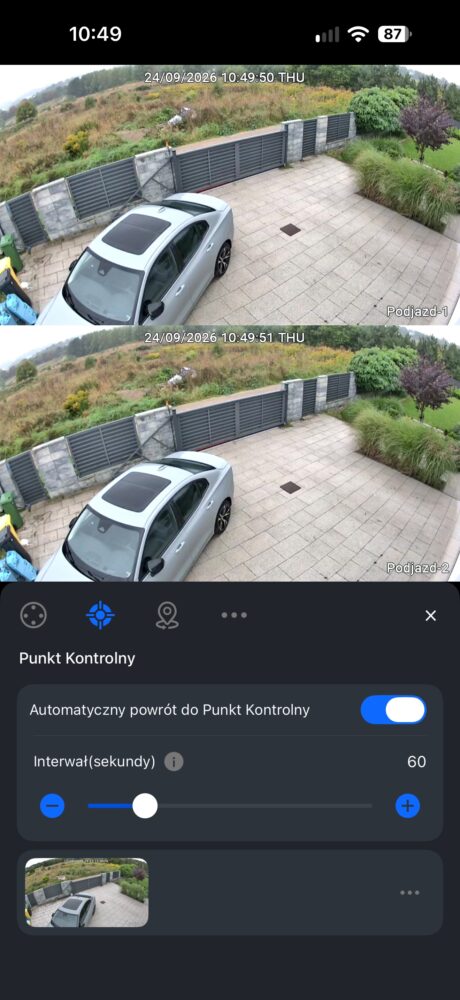Switch to the location pin tab
460x1000 pixels.
point(167,615)
